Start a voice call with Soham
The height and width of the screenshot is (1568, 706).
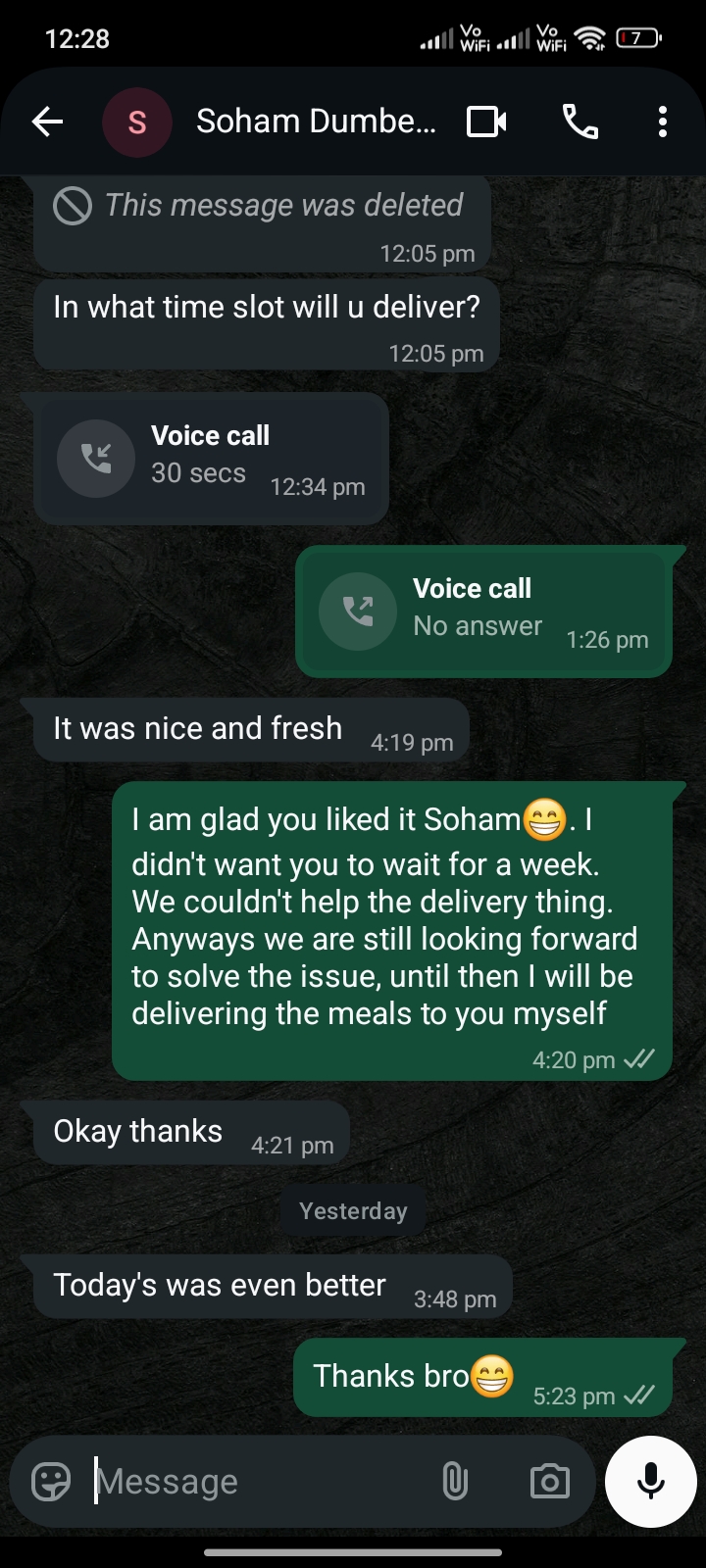(580, 122)
